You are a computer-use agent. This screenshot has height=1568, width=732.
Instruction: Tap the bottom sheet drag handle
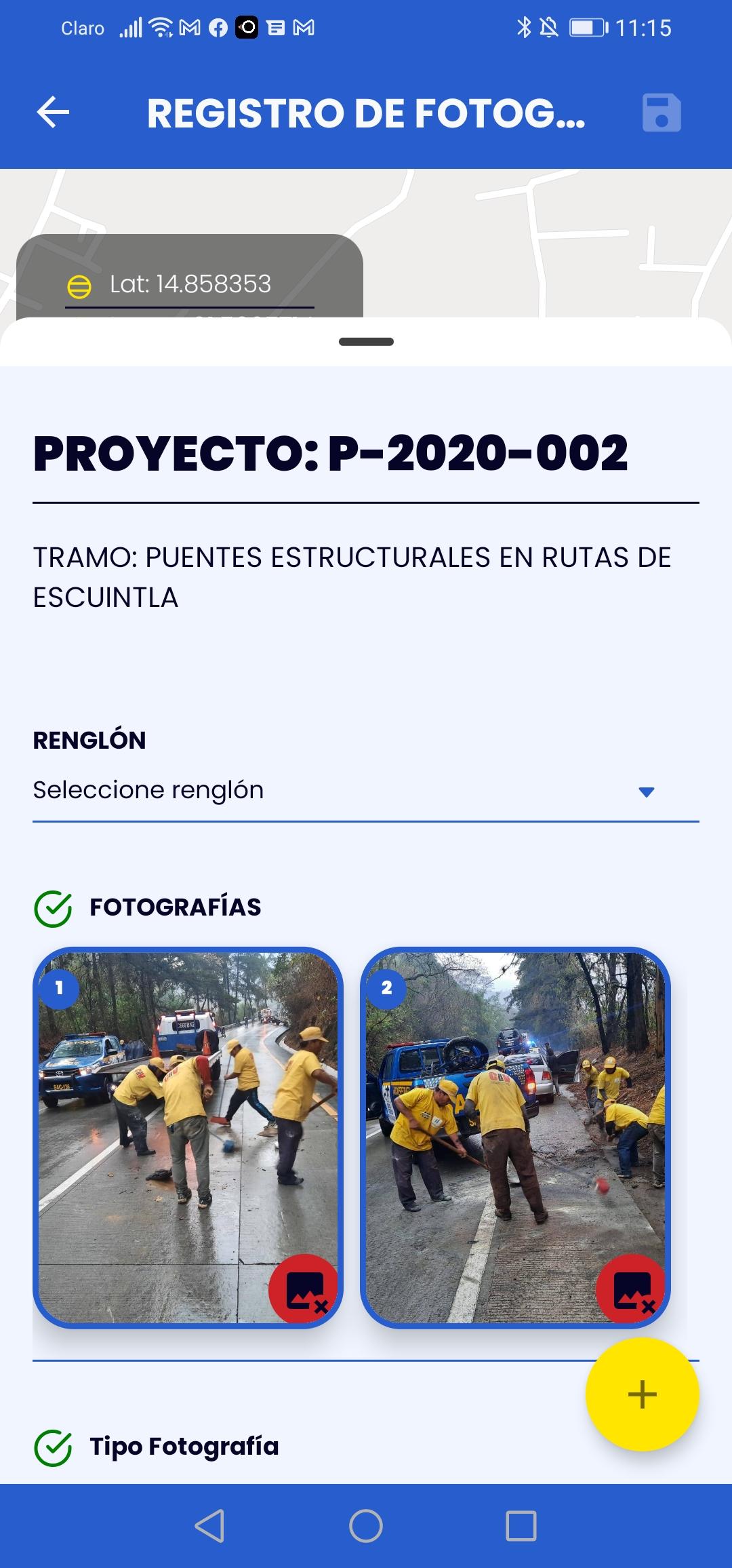[x=366, y=342]
